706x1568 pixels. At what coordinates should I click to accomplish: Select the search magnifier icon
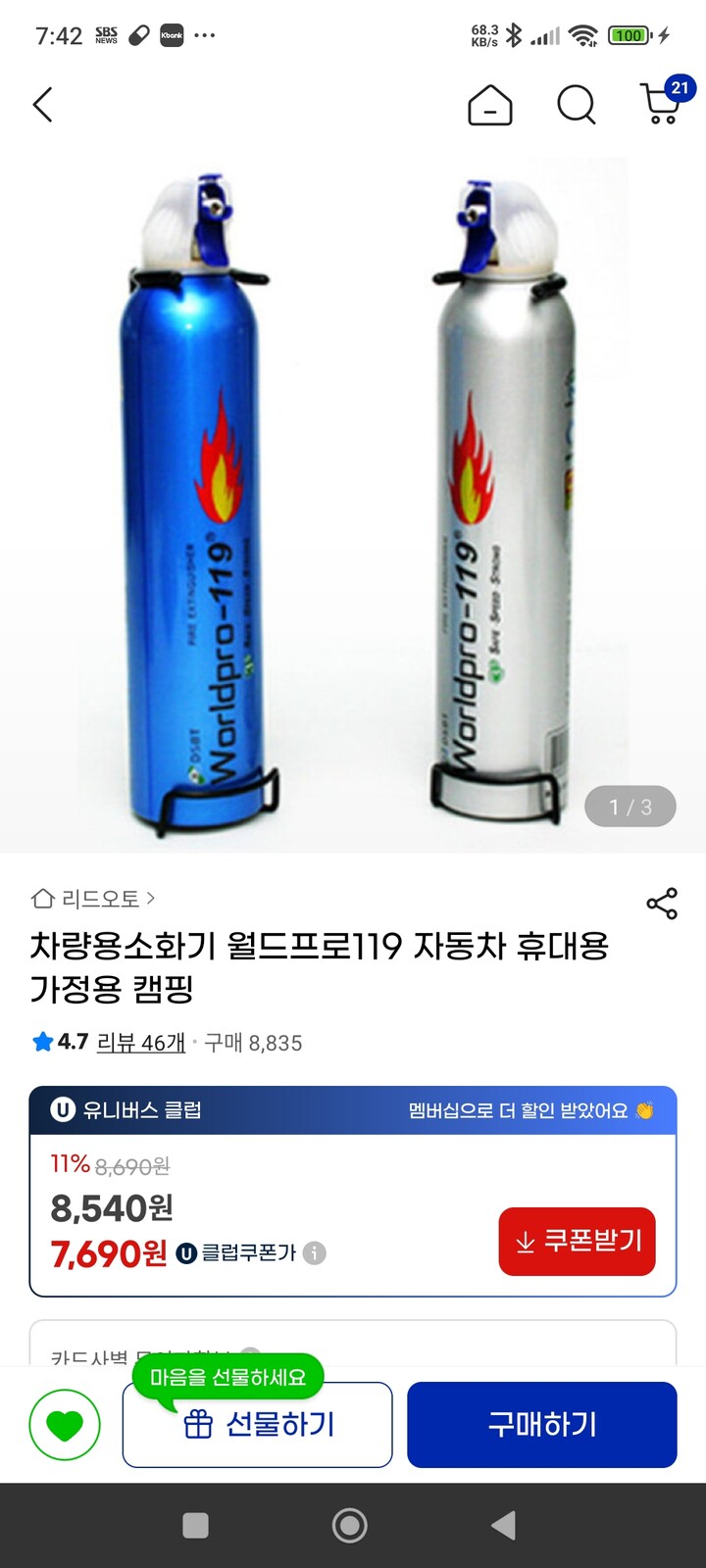point(577,106)
